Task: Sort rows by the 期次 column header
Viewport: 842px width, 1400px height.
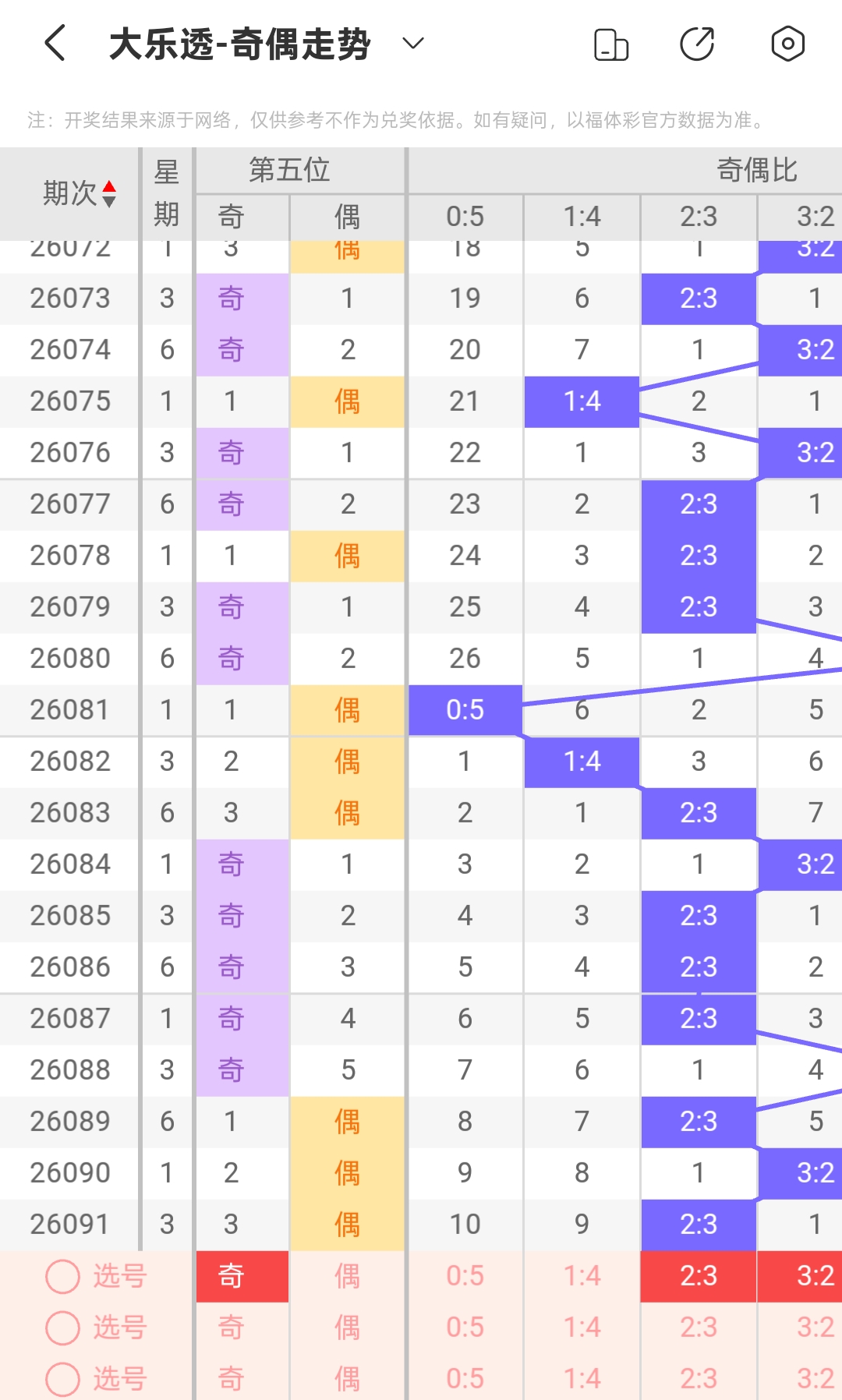Action: click(x=80, y=193)
